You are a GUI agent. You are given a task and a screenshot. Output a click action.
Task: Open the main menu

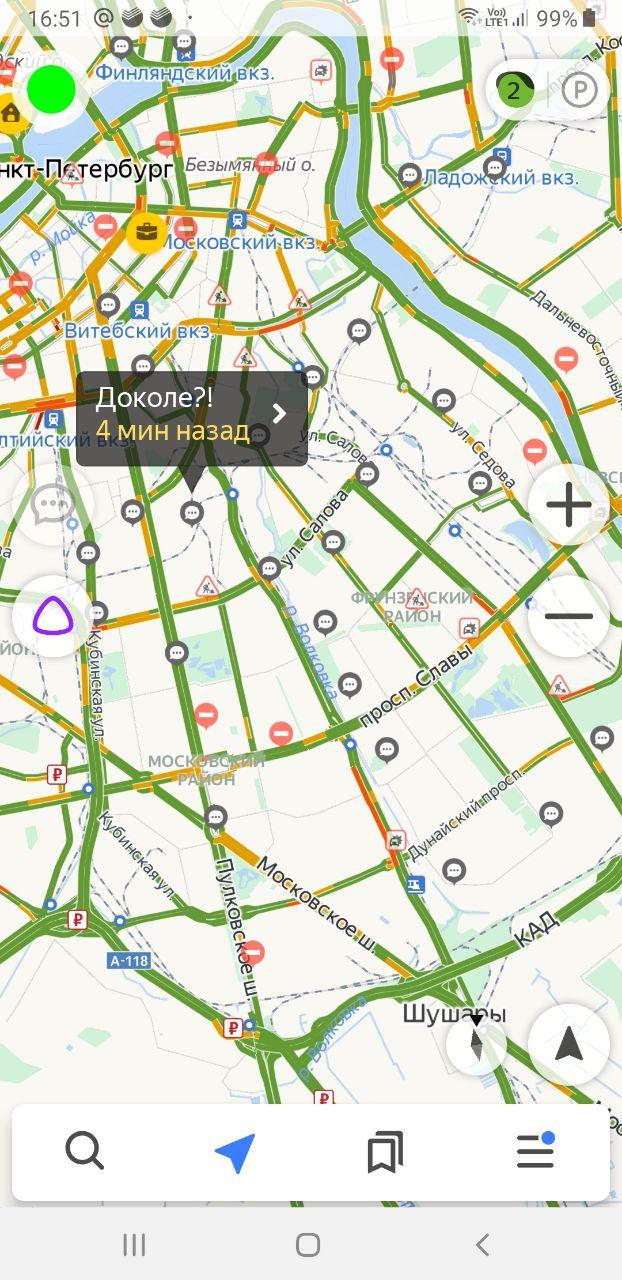[x=536, y=1152]
